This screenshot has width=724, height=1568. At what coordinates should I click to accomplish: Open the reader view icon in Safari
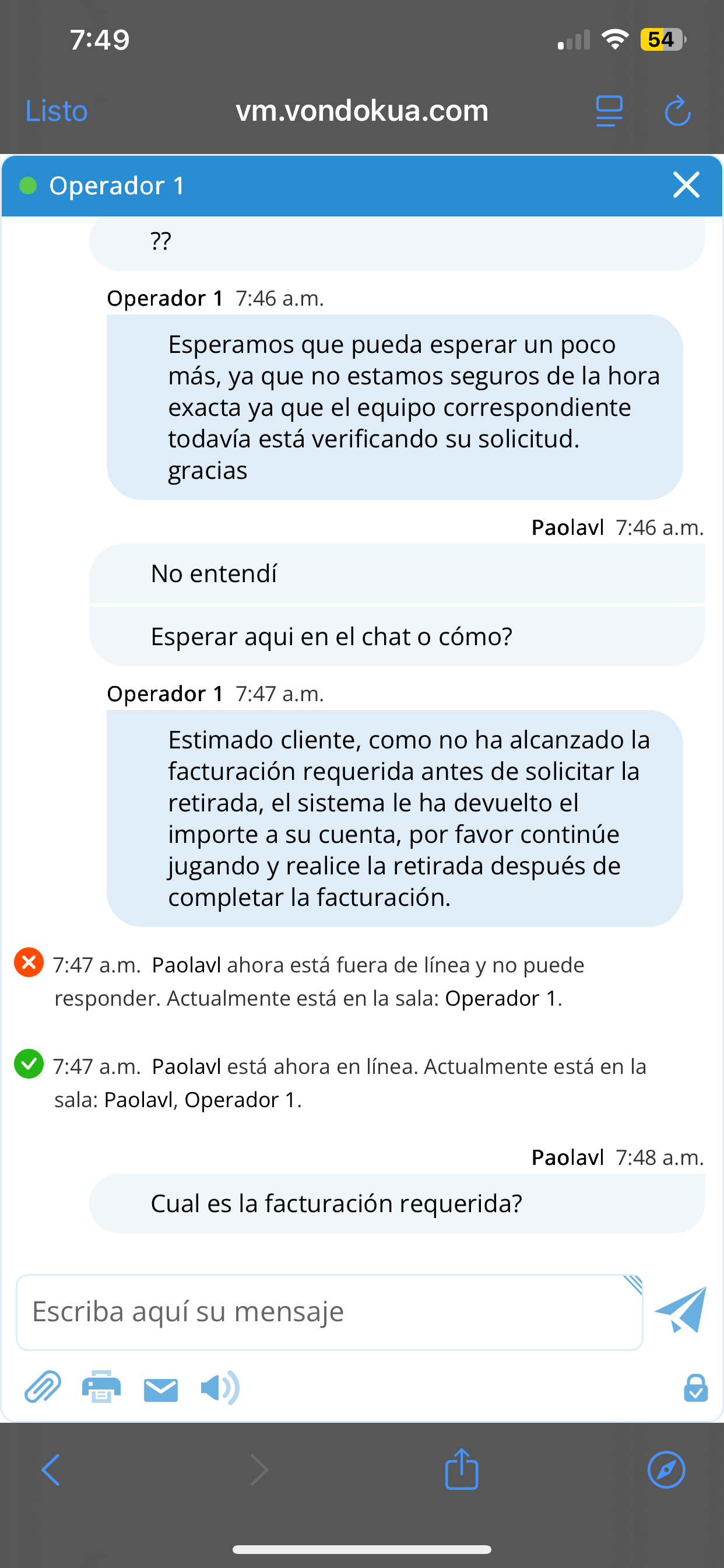click(x=609, y=110)
